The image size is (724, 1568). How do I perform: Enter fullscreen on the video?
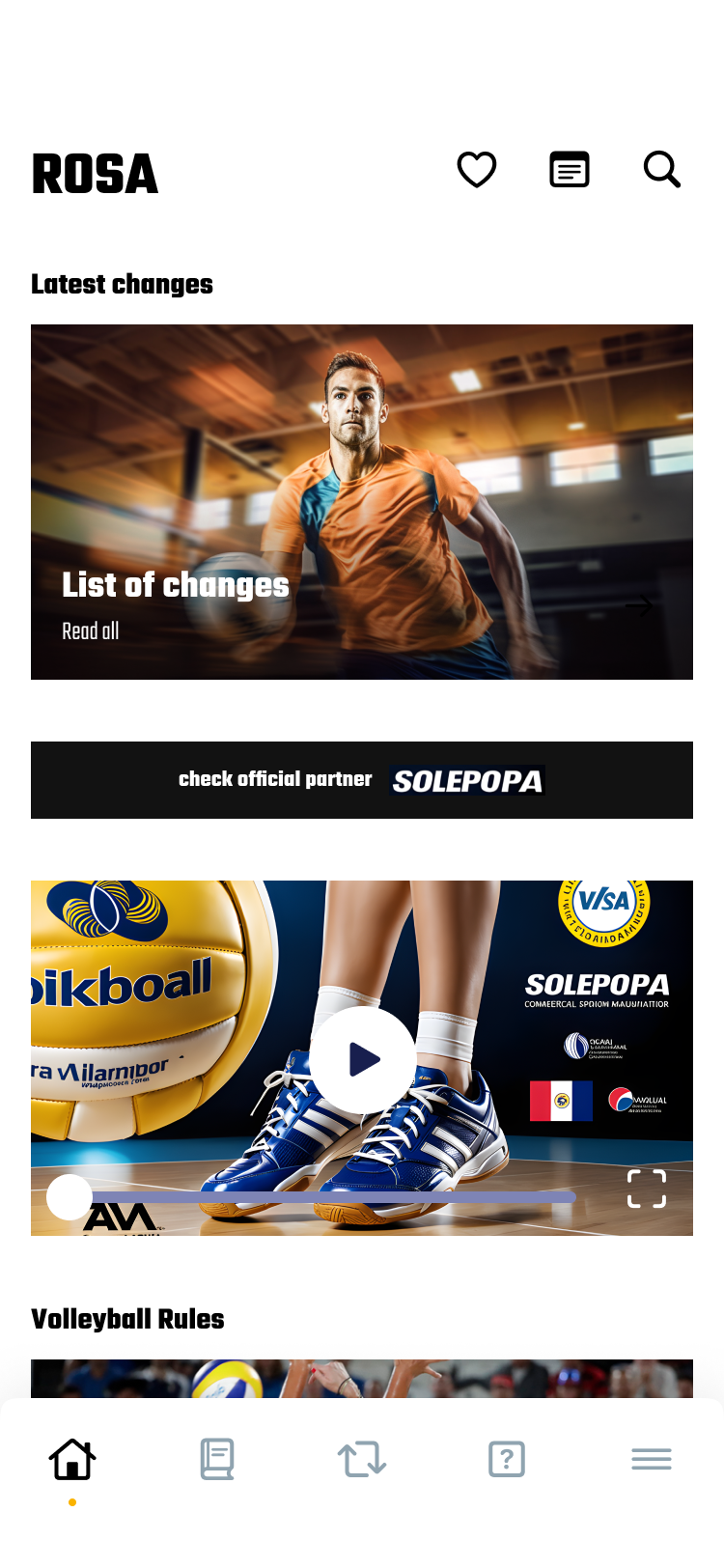click(646, 1189)
